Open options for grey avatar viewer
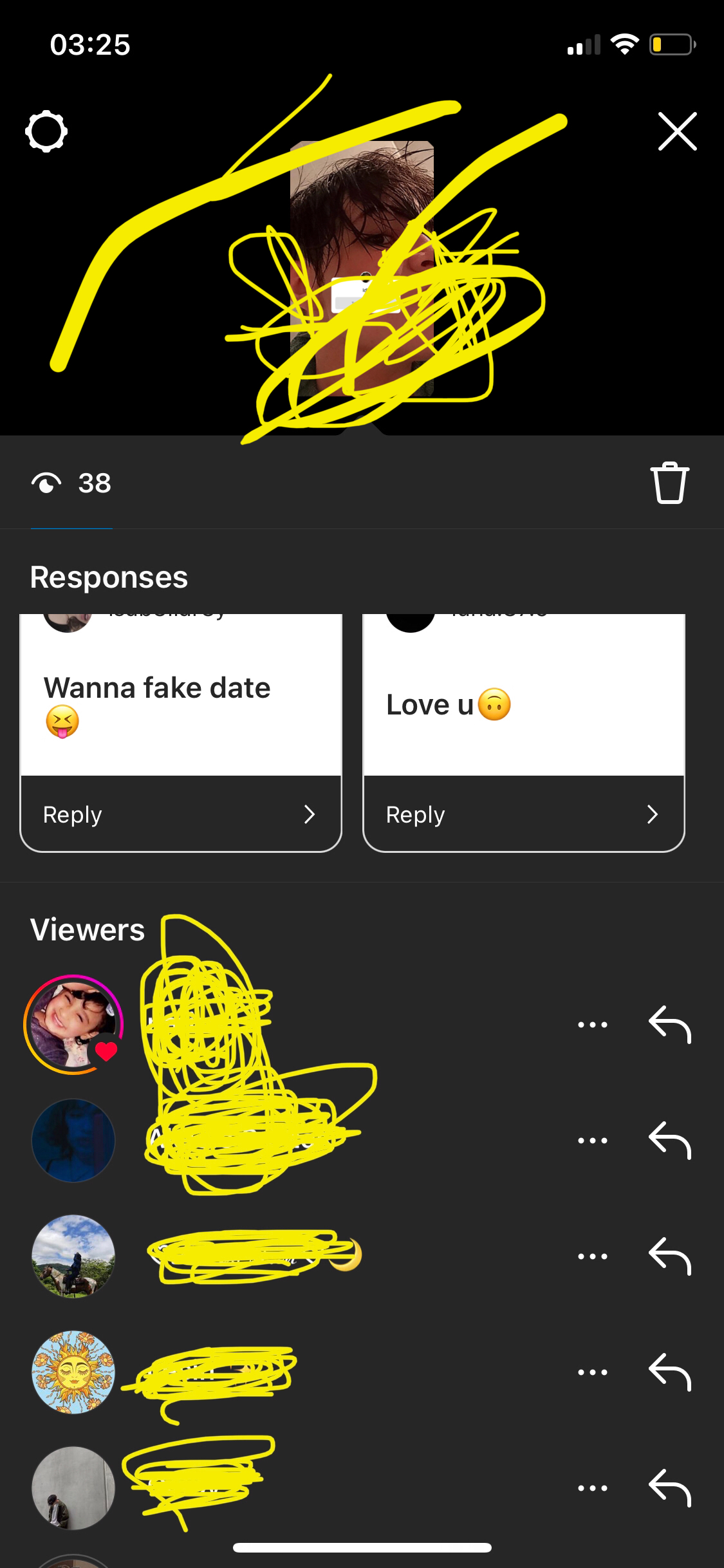Image resolution: width=724 pixels, height=1568 pixels. pos(593,1488)
